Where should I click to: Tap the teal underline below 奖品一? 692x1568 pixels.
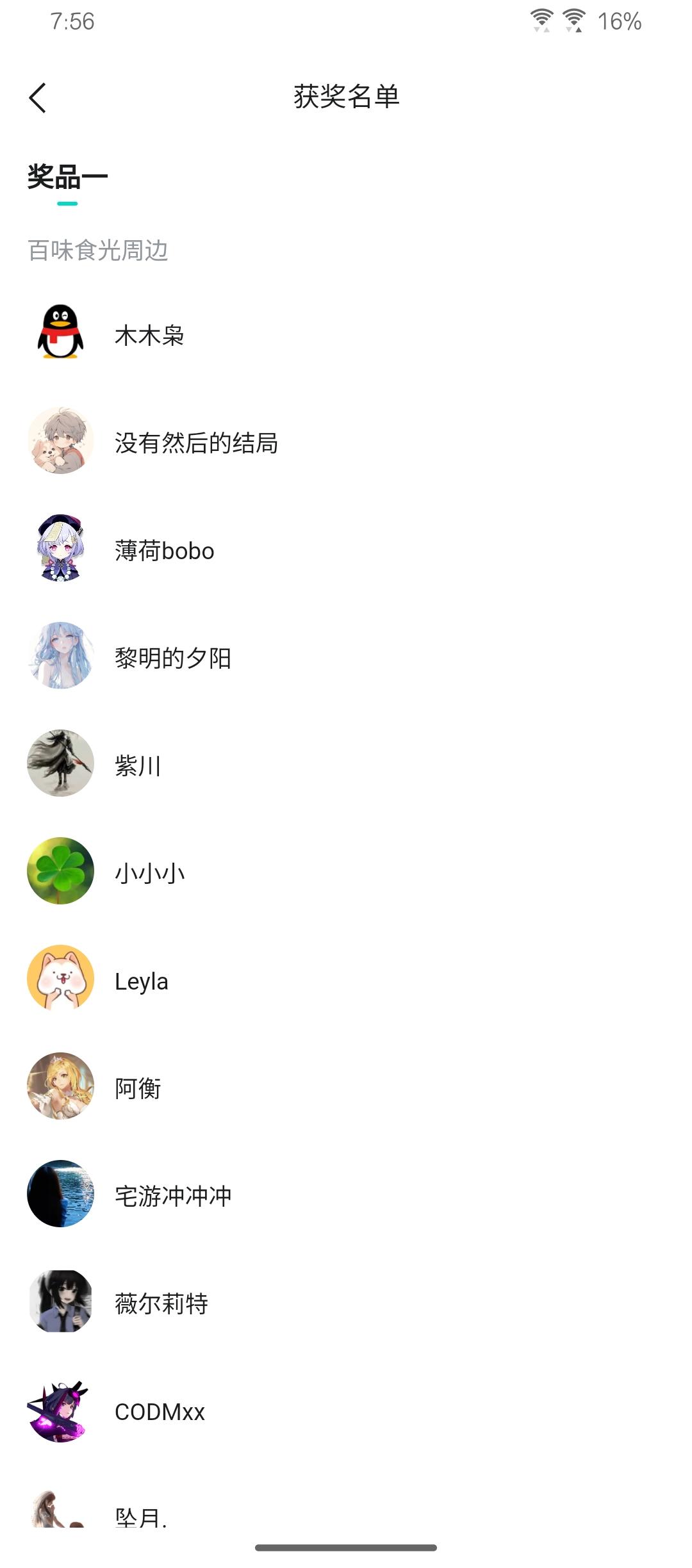(x=66, y=202)
